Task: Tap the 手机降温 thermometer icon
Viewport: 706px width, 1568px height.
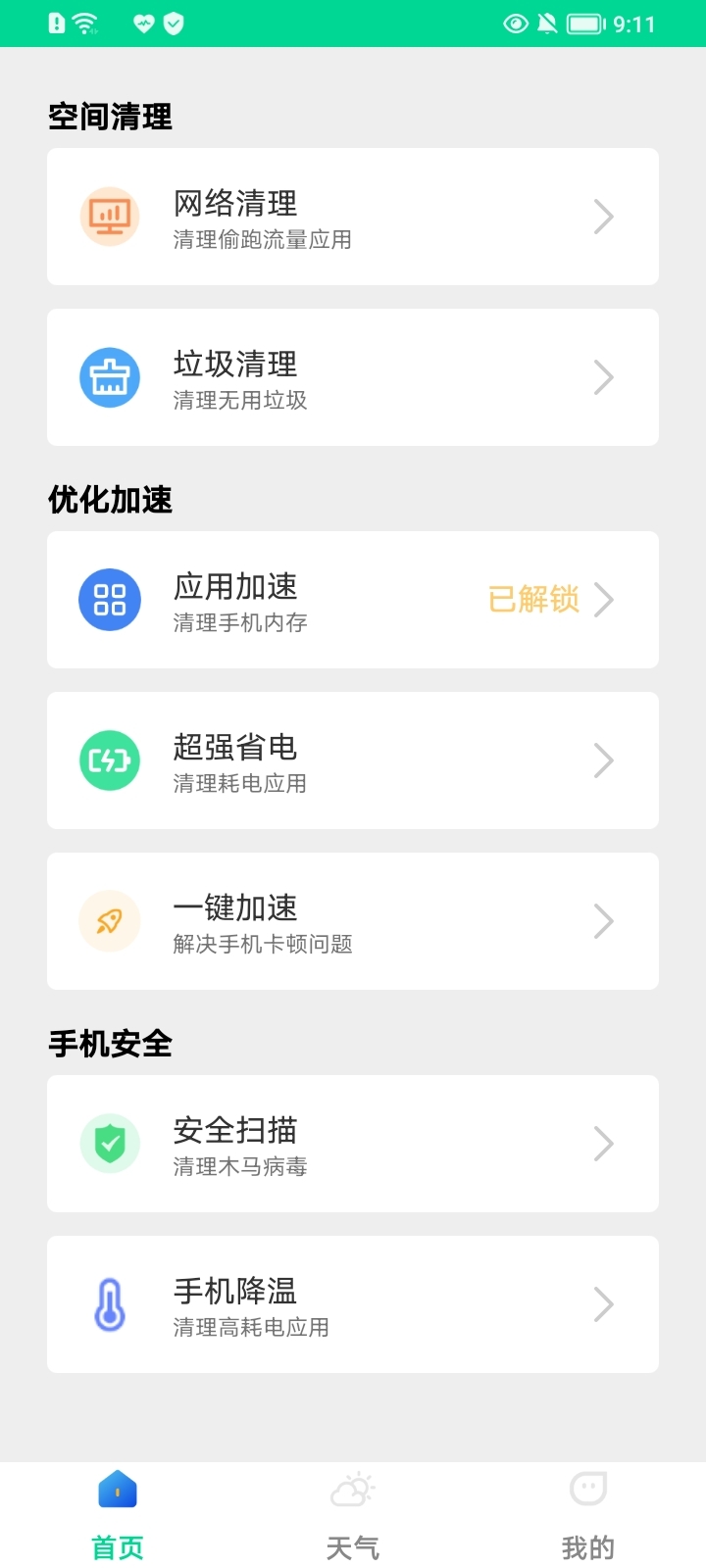Action: pyautogui.click(x=109, y=1303)
